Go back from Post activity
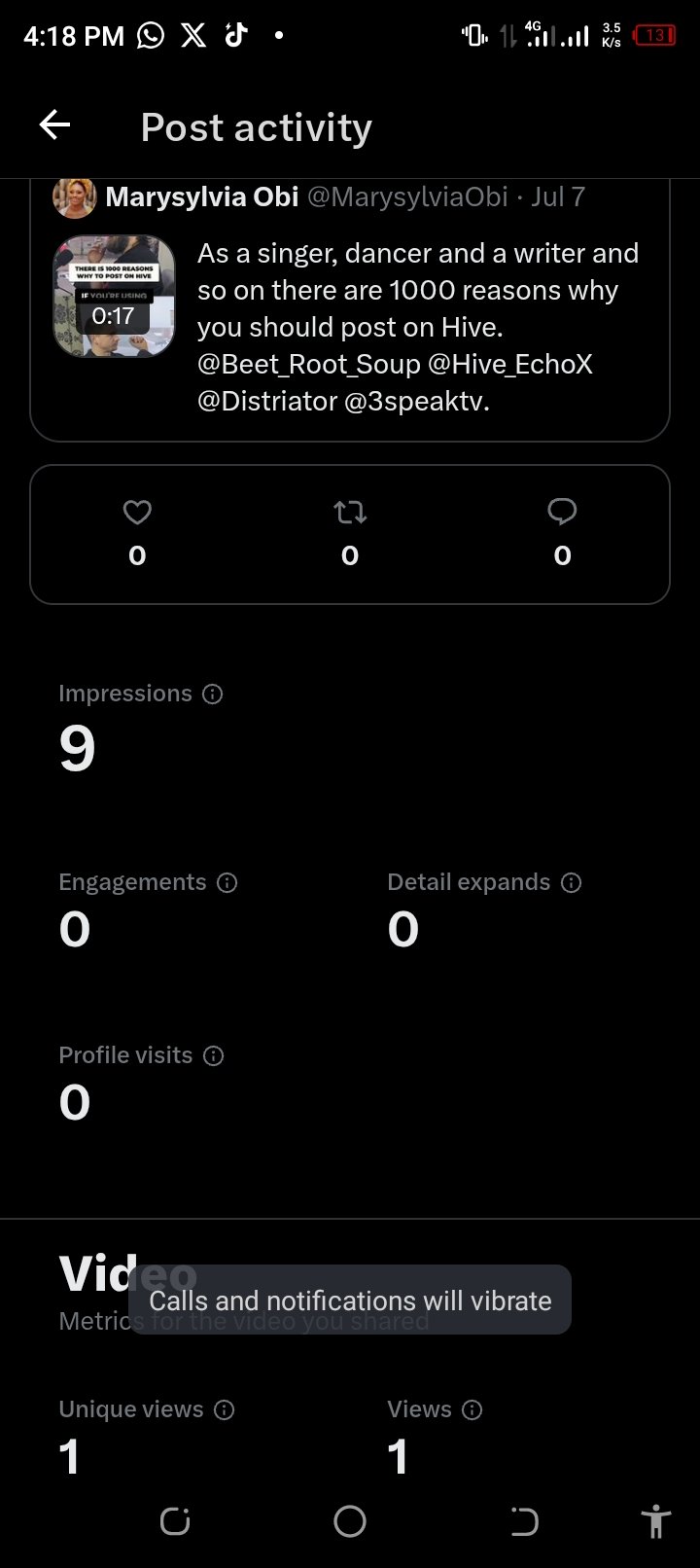Screen dimensions: 700x1568 tap(54, 125)
